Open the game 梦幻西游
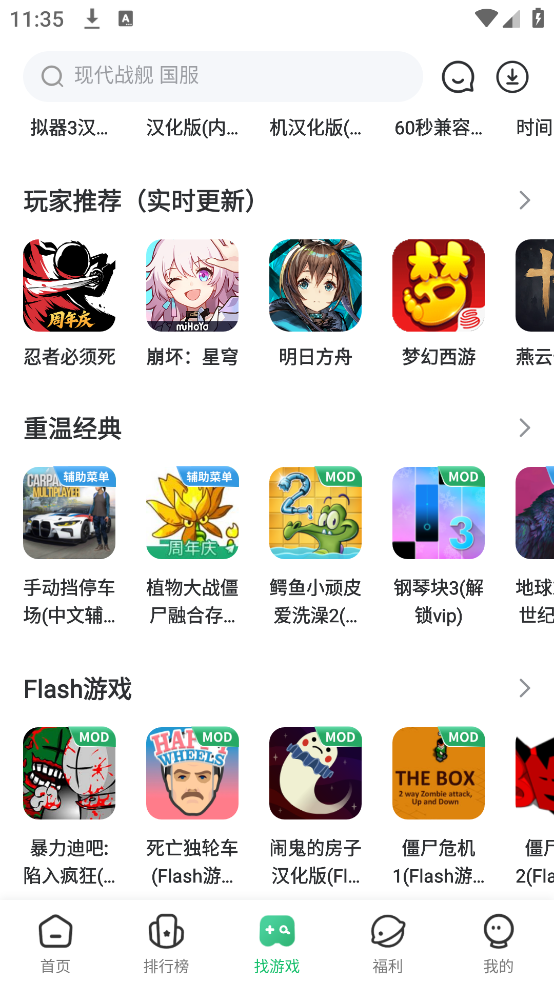Screen dimensions: 554x984 [x=439, y=303]
